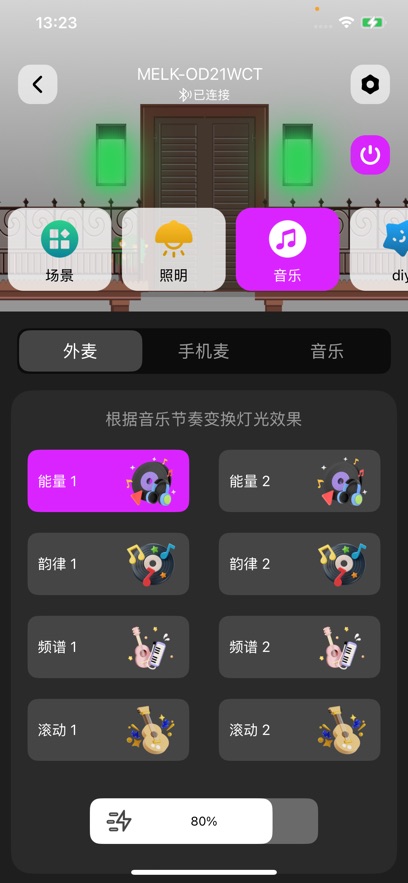Switch to the 照明 mode card
Viewport: 408px width, 883px height.
coord(173,249)
